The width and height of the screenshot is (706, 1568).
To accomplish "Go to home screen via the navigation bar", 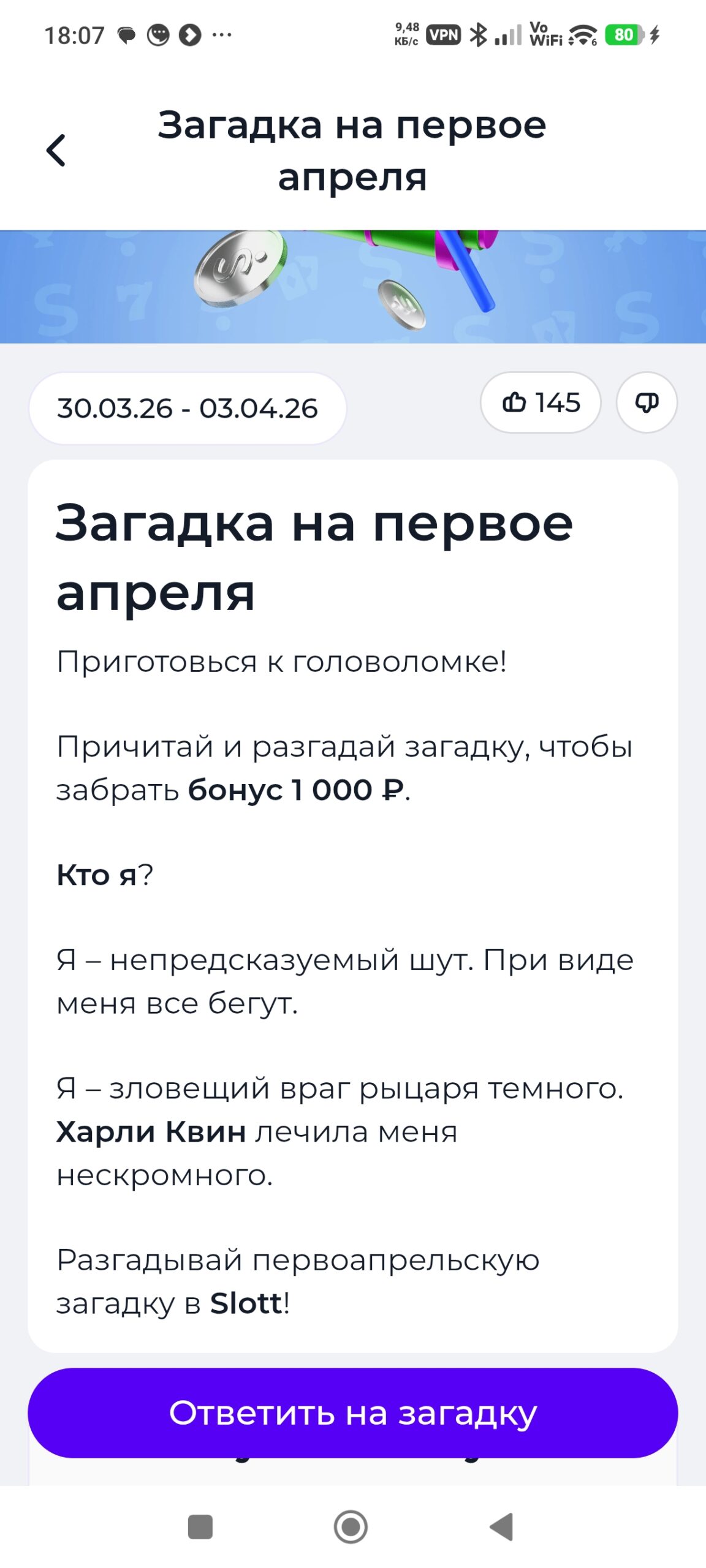I will click(351, 1526).
